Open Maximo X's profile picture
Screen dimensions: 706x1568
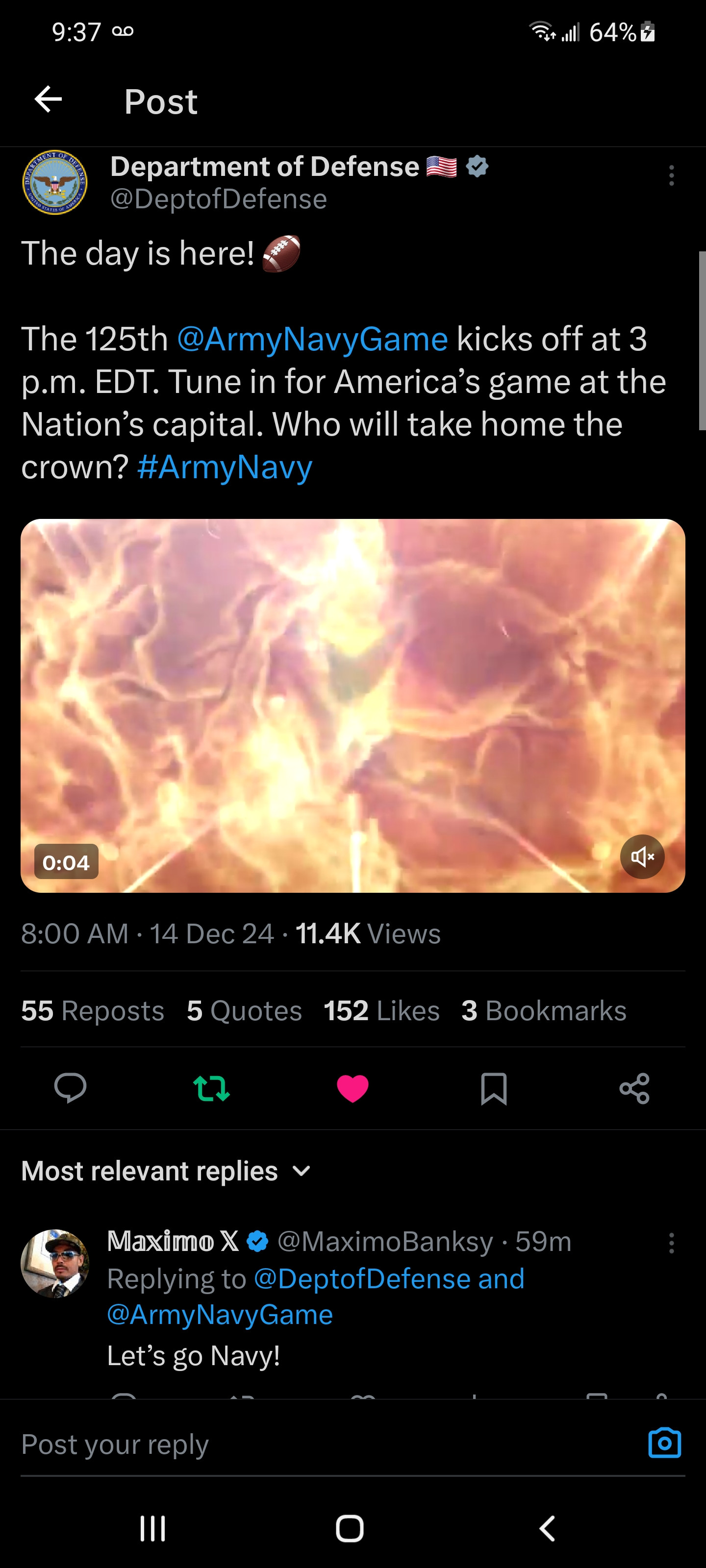(55, 1263)
